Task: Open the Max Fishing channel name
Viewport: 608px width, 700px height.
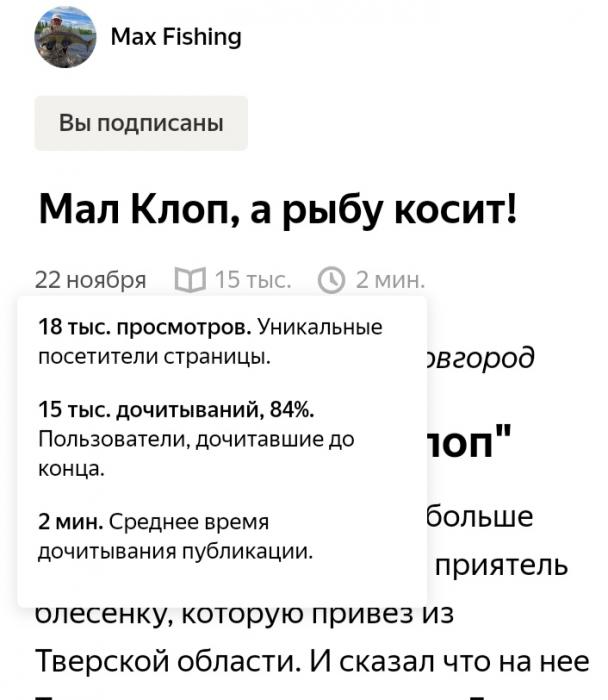Action: pos(176,37)
